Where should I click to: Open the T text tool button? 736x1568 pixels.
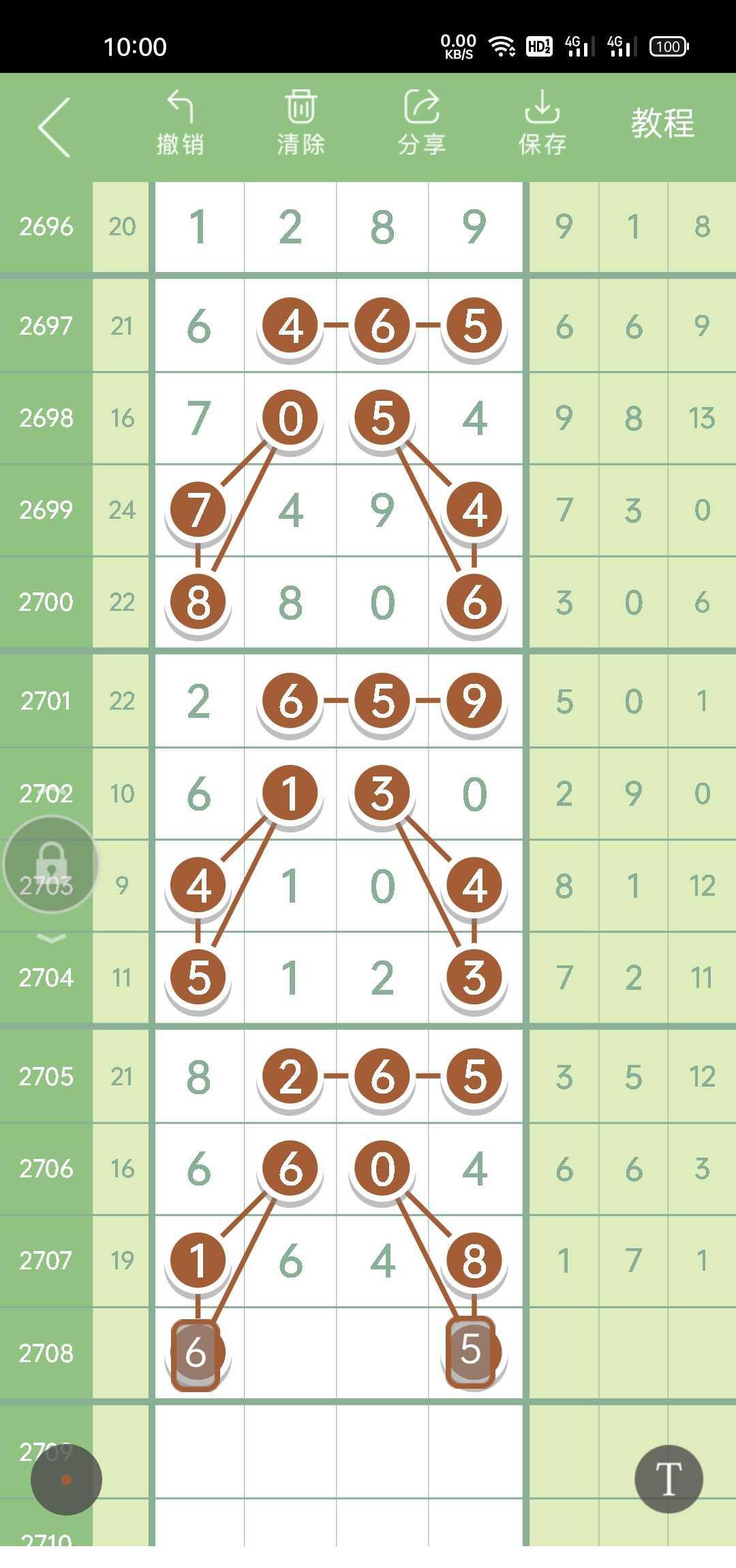click(669, 1479)
